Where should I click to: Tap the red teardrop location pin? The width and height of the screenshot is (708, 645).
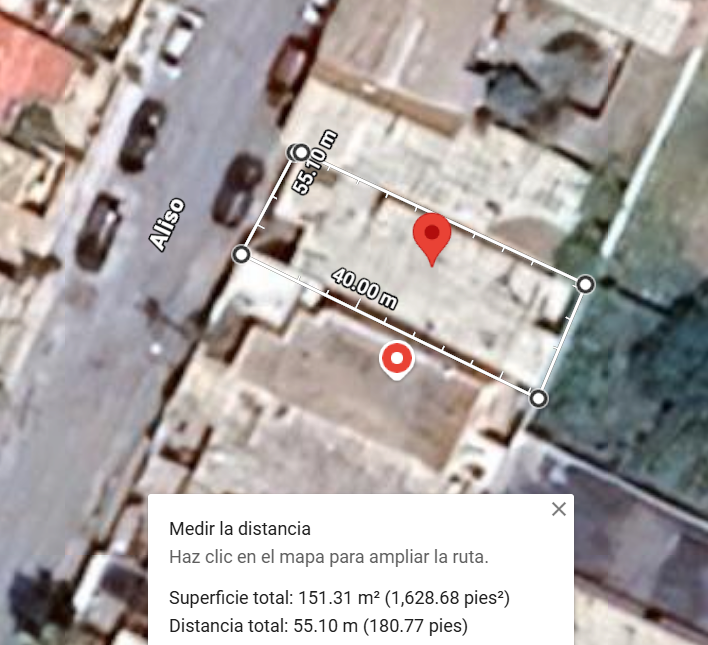(x=432, y=237)
